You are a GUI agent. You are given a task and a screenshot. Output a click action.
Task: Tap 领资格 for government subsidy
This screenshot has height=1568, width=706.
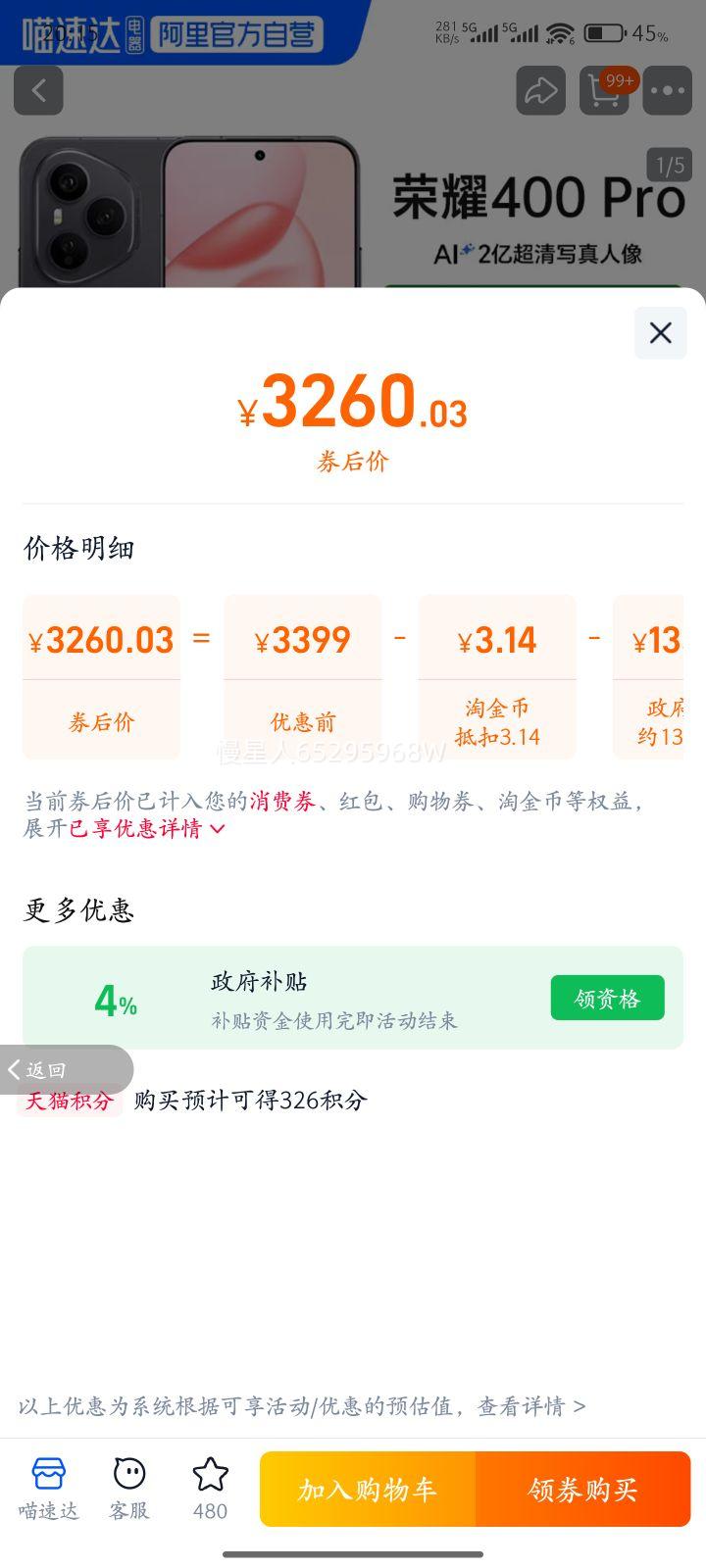[x=607, y=997]
